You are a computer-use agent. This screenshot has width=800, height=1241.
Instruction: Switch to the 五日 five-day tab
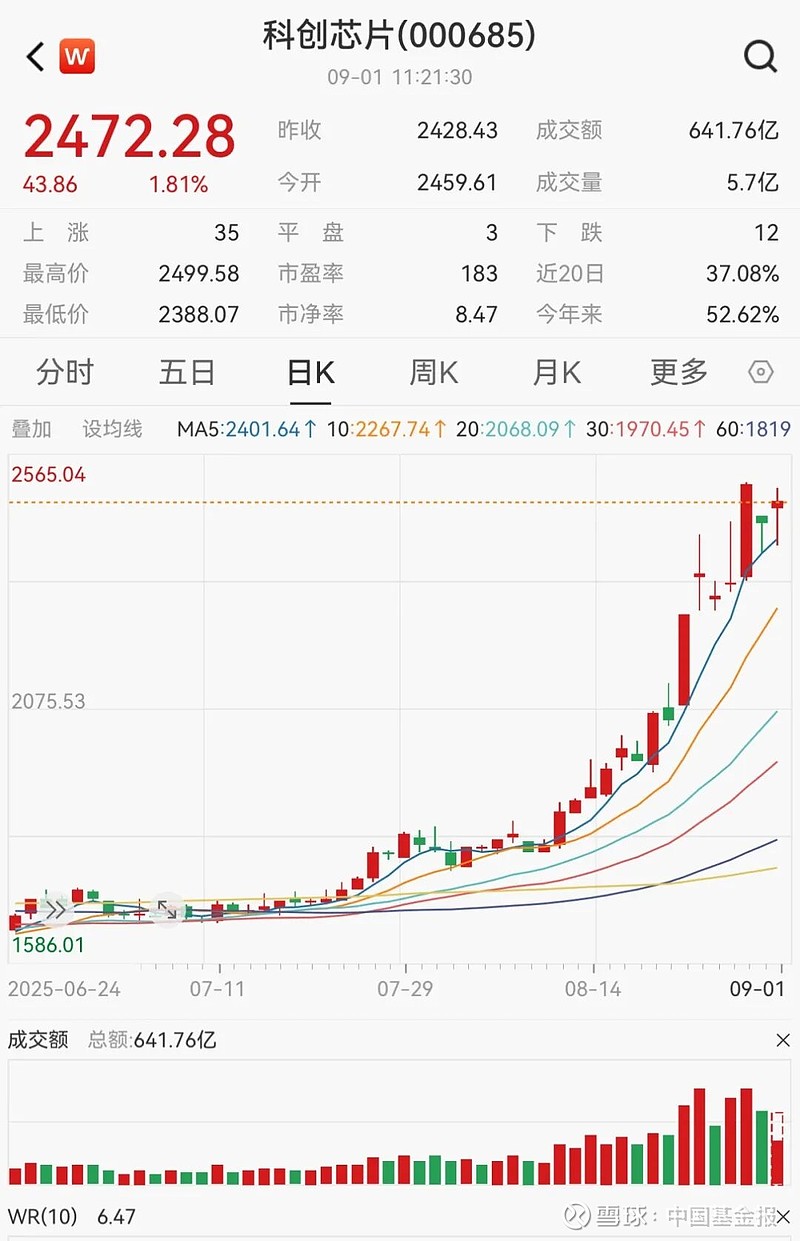pyautogui.click(x=188, y=371)
